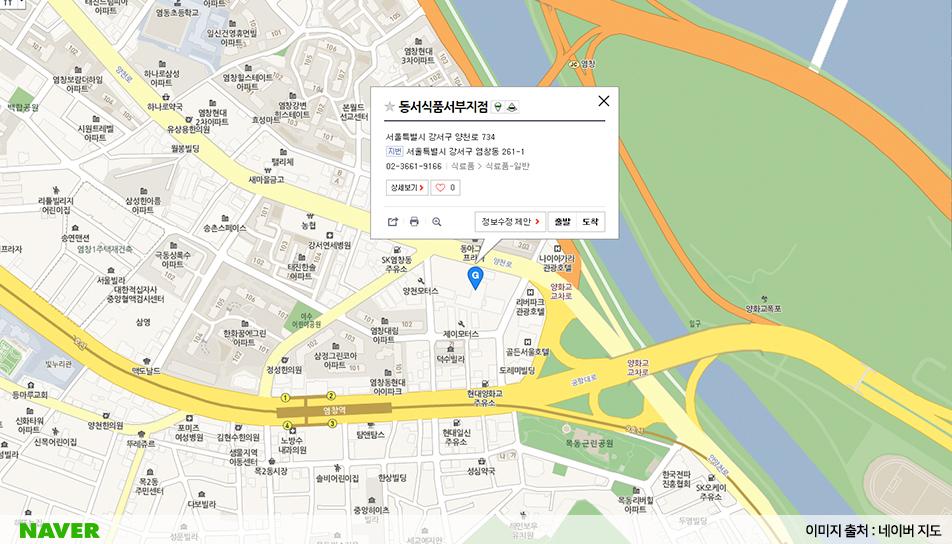
Task: Like this place with the heart button
Action: click(x=445, y=188)
